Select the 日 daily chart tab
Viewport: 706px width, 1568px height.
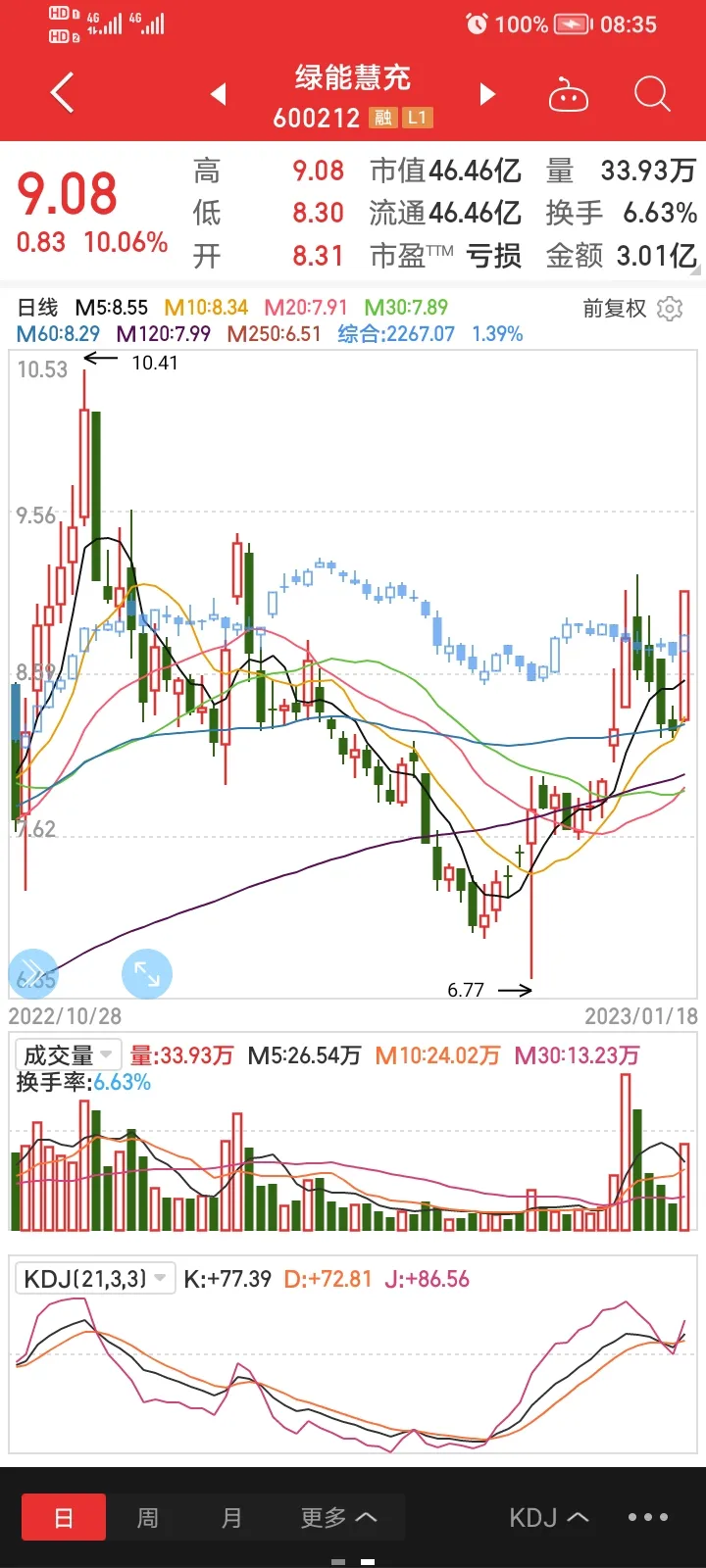point(64,1518)
